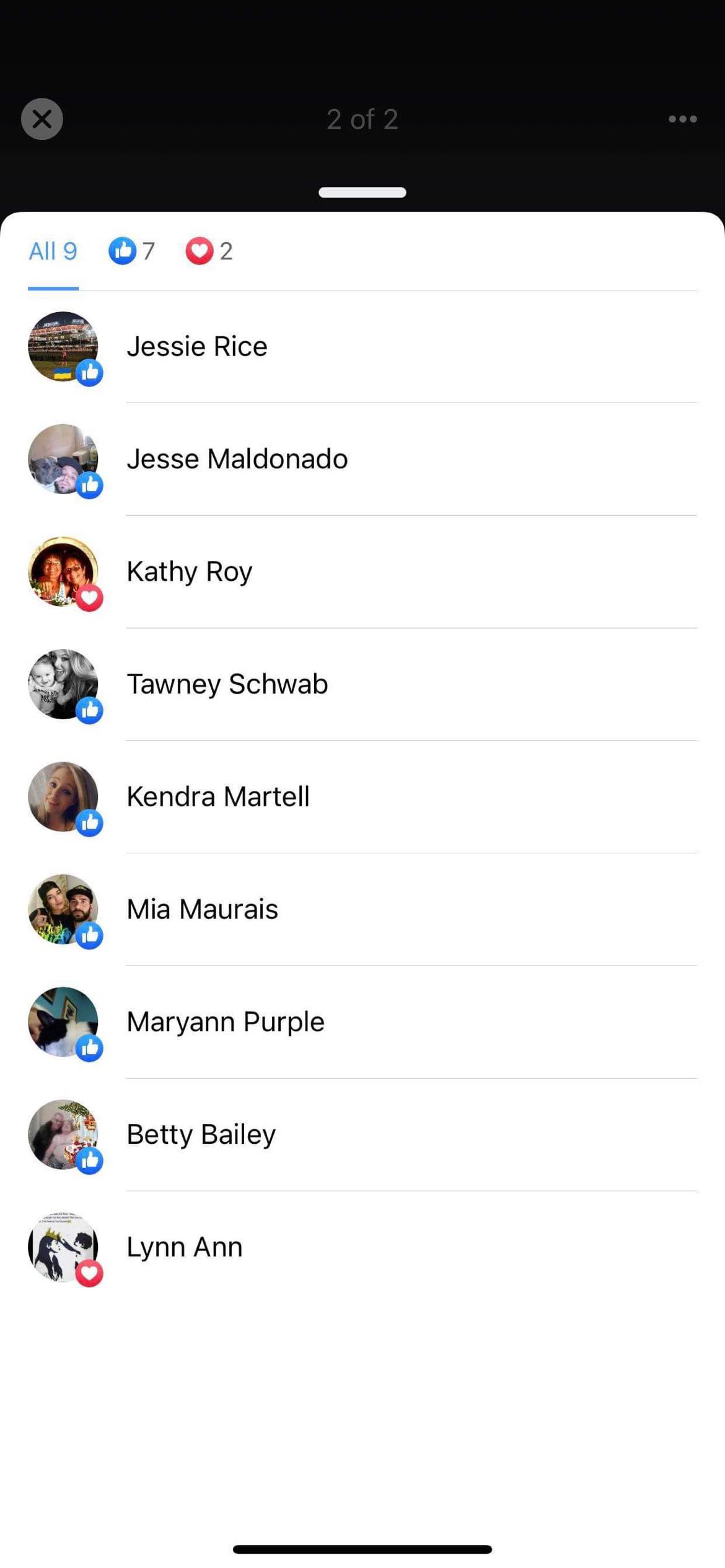Screen dimensions: 725x1568
Task: Show only the 2 love reactions
Action: coord(209,251)
